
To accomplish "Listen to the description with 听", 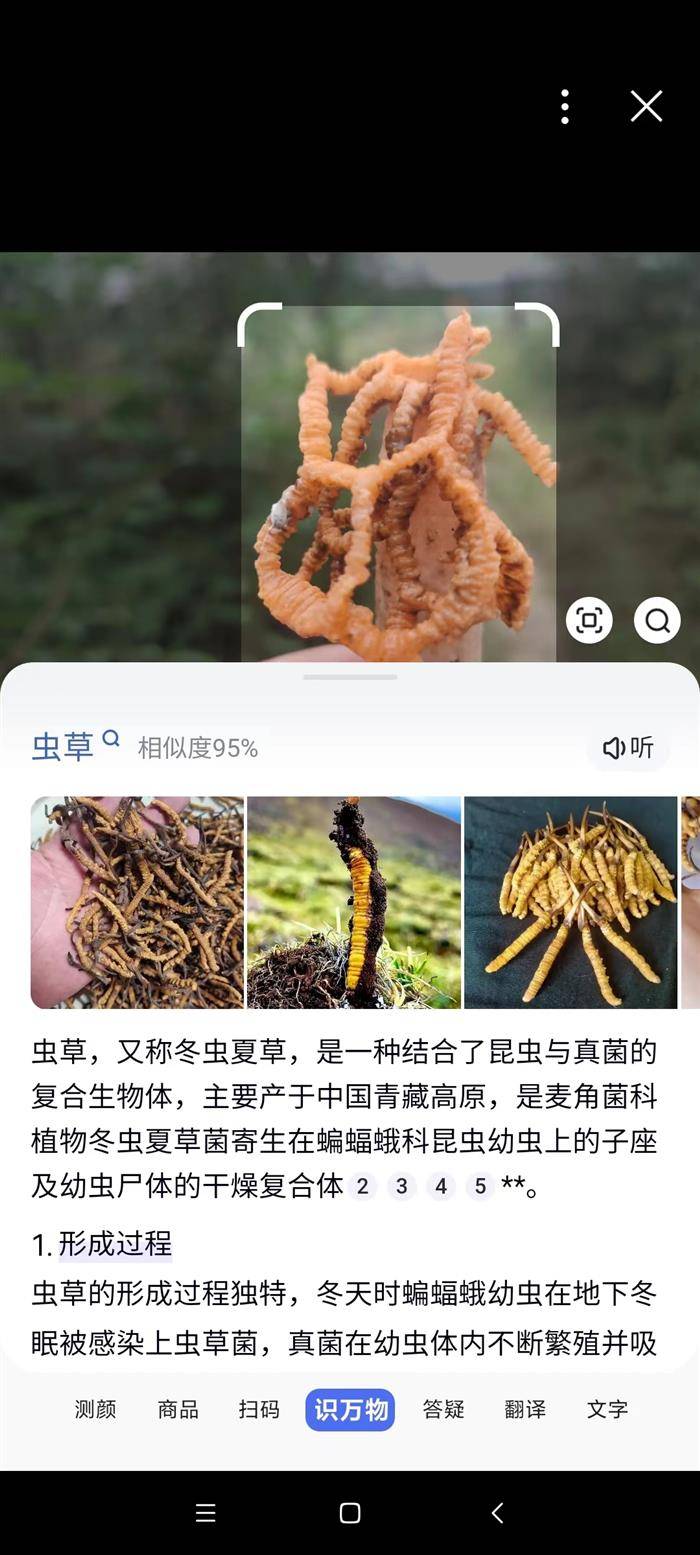I will pyautogui.click(x=628, y=747).
